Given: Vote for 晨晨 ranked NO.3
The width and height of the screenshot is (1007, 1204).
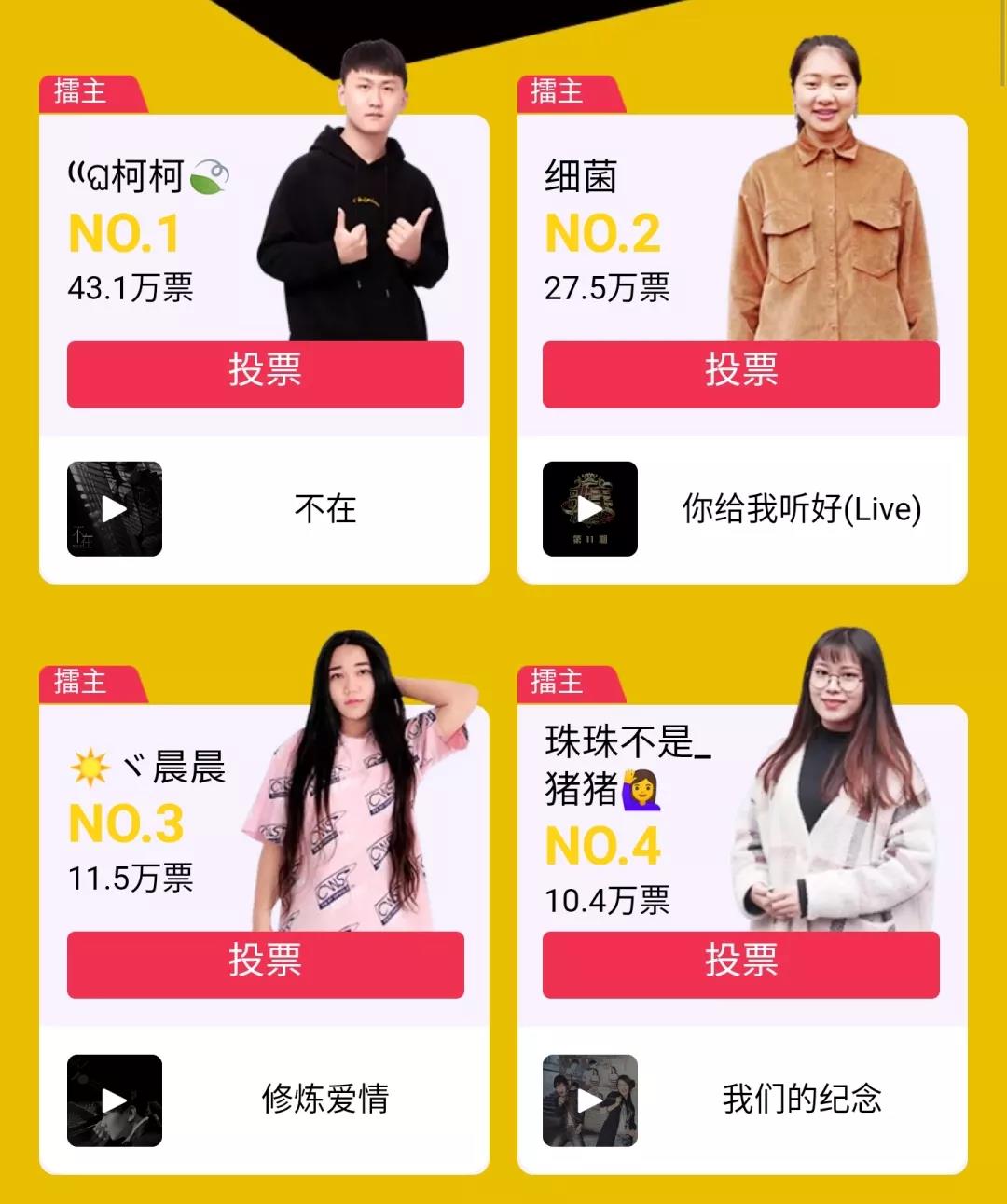Looking at the screenshot, I should [265, 963].
